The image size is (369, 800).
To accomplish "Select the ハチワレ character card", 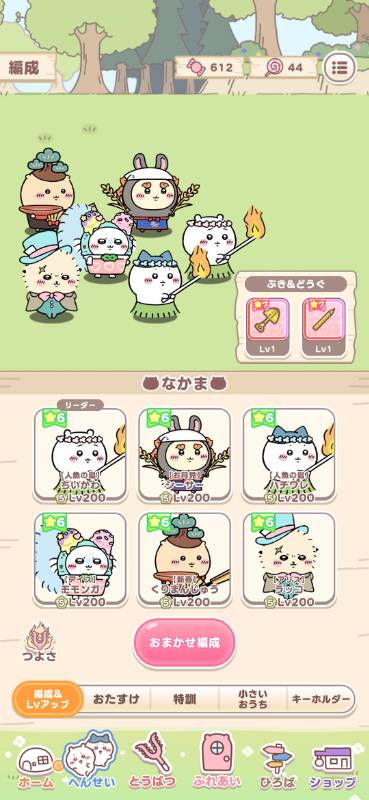I will tap(289, 455).
